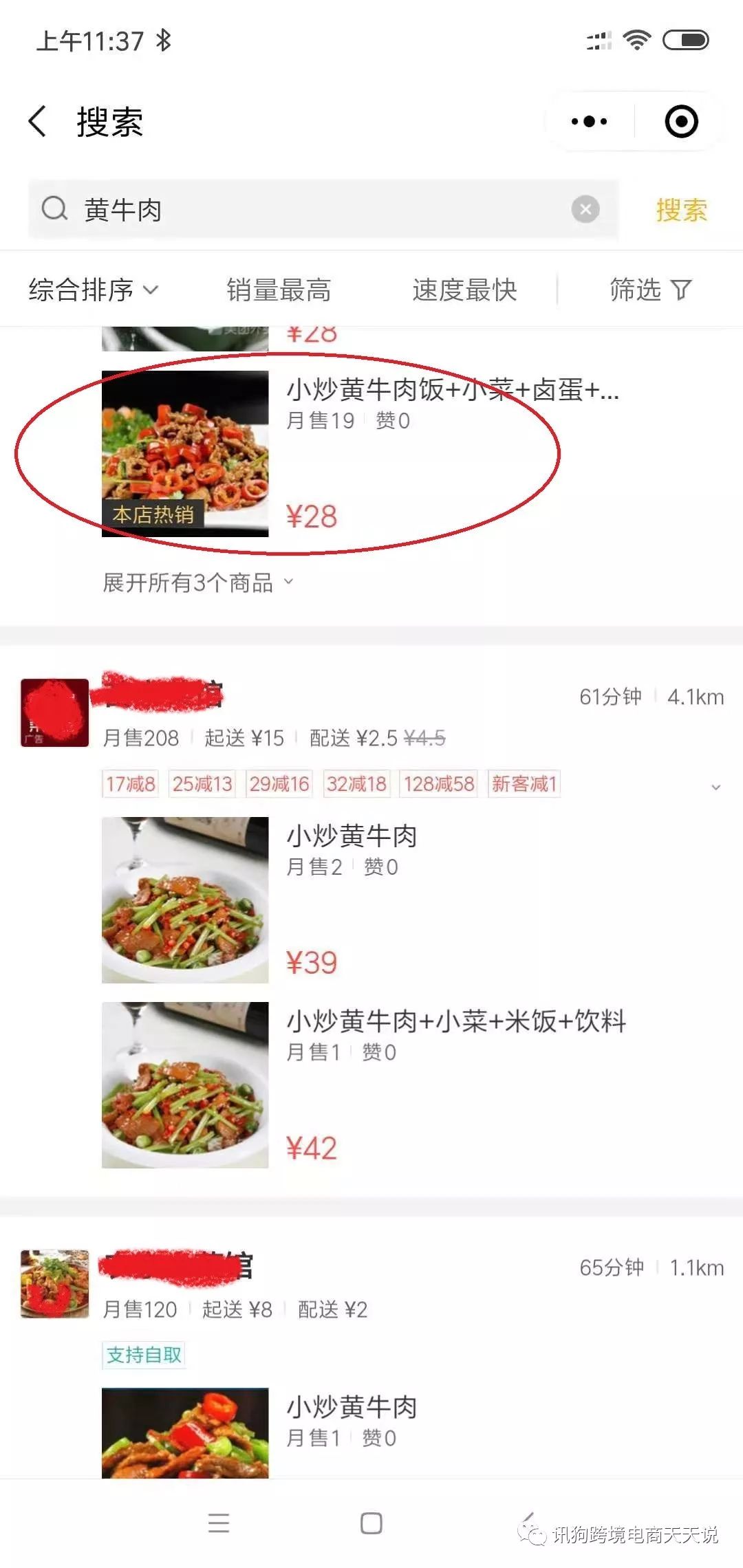This screenshot has width=743, height=1568.
Task: Open the 筛选 filter
Action: (x=650, y=290)
